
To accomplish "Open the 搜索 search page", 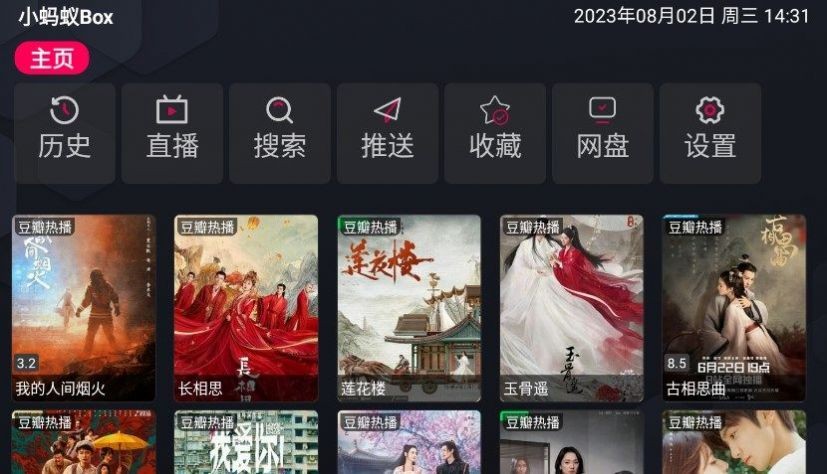I will pos(280,132).
